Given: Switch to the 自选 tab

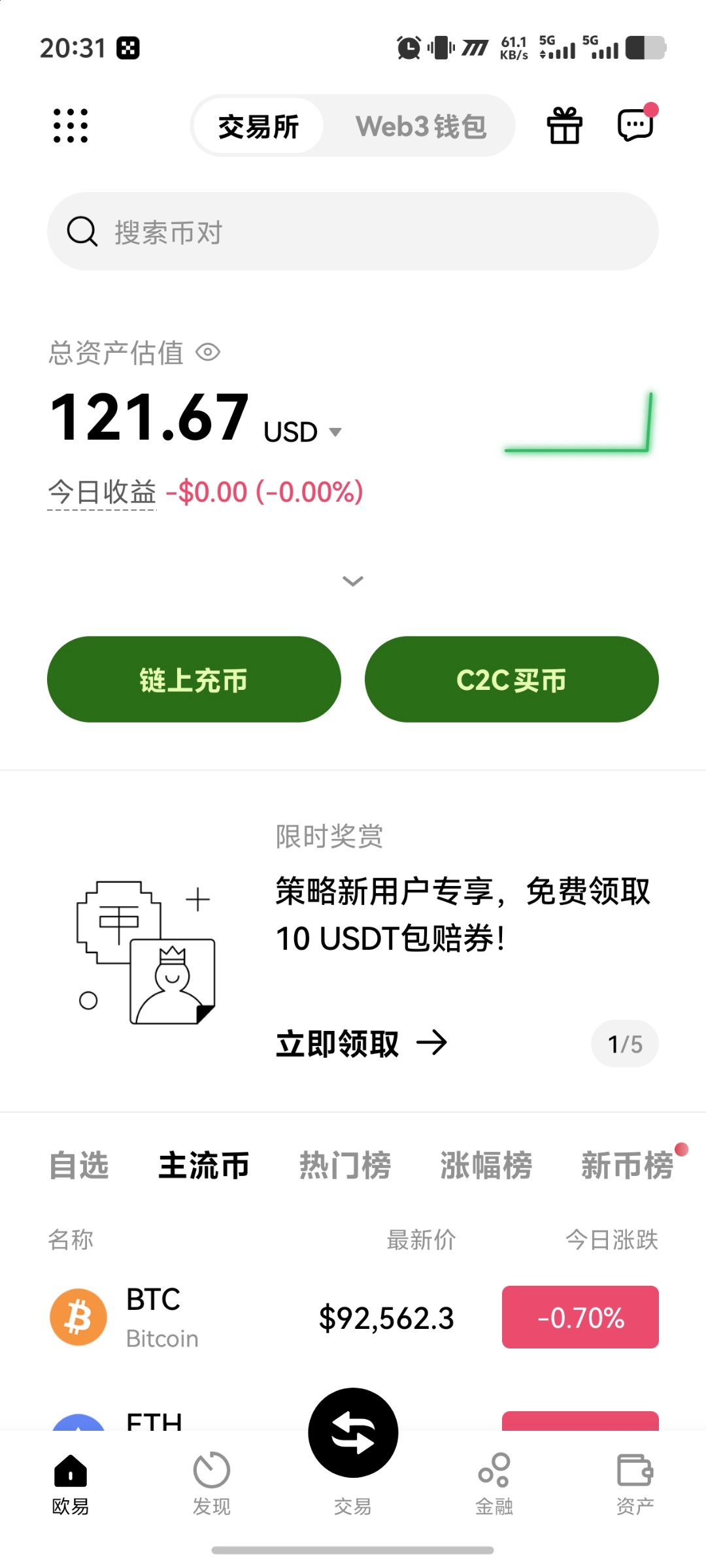Looking at the screenshot, I should pos(79,1166).
